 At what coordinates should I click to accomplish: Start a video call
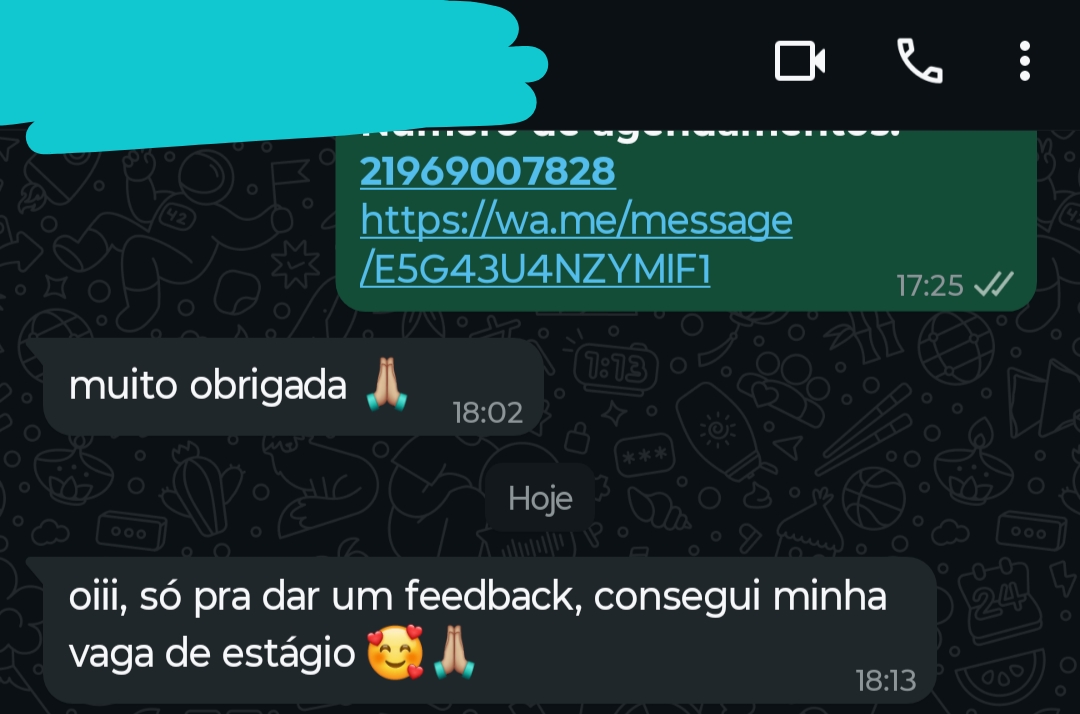click(800, 62)
